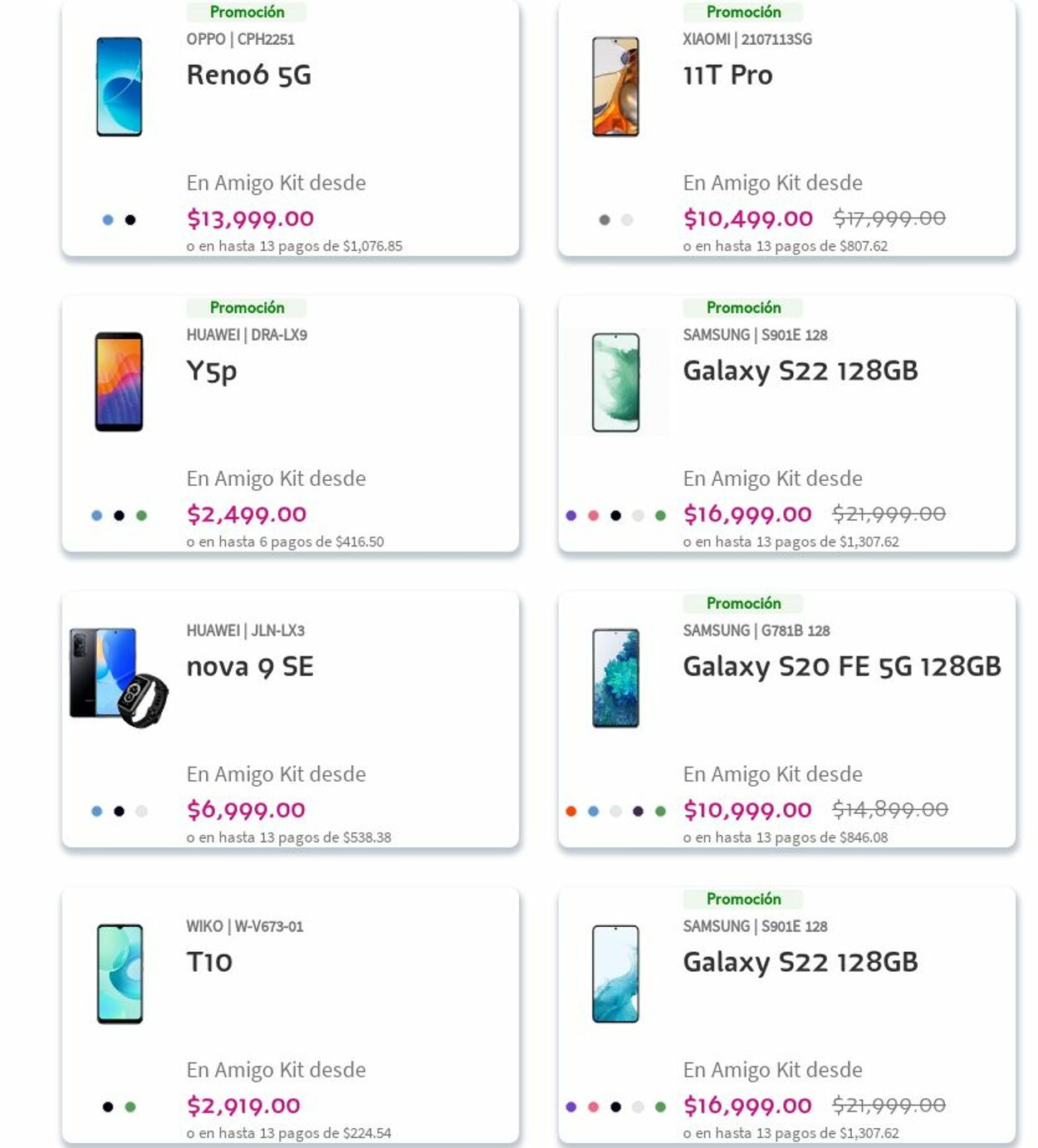Select the Xiaomi 11T Pro title
Screen dimensions: 1038x1148
pyautogui.click(x=727, y=75)
